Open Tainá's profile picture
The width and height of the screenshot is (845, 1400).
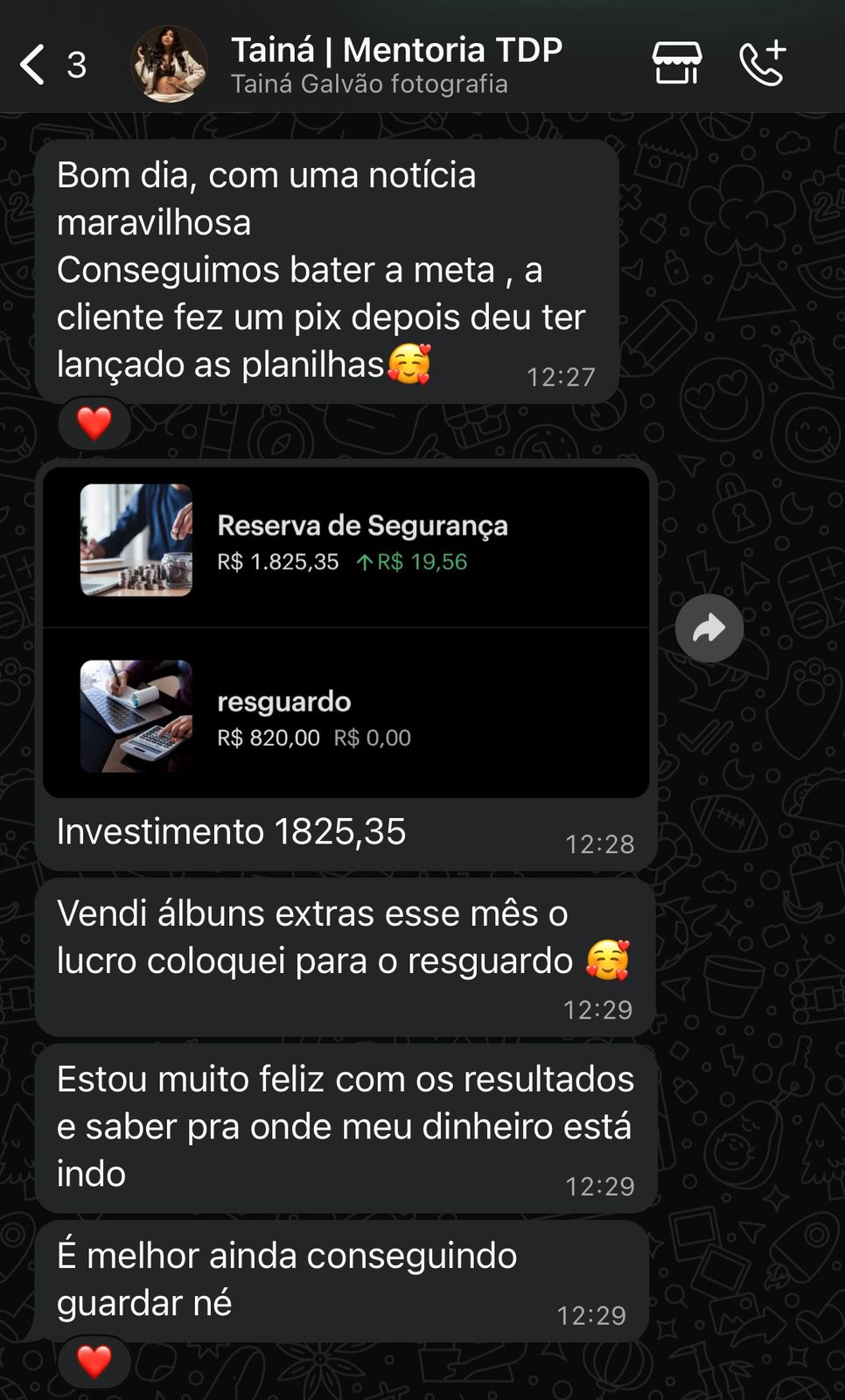[x=169, y=64]
